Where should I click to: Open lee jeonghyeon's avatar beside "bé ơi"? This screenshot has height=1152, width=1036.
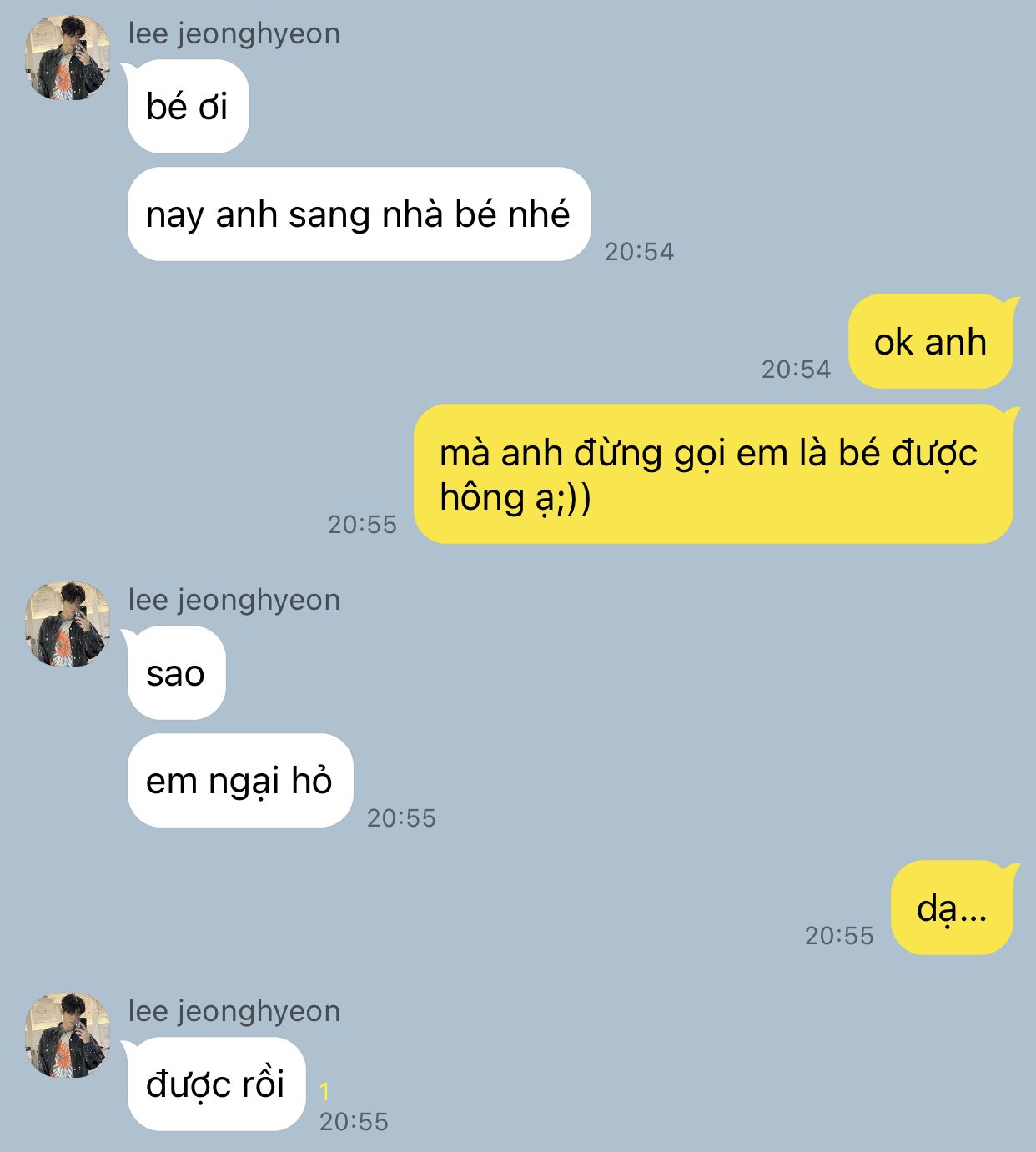tap(68, 58)
